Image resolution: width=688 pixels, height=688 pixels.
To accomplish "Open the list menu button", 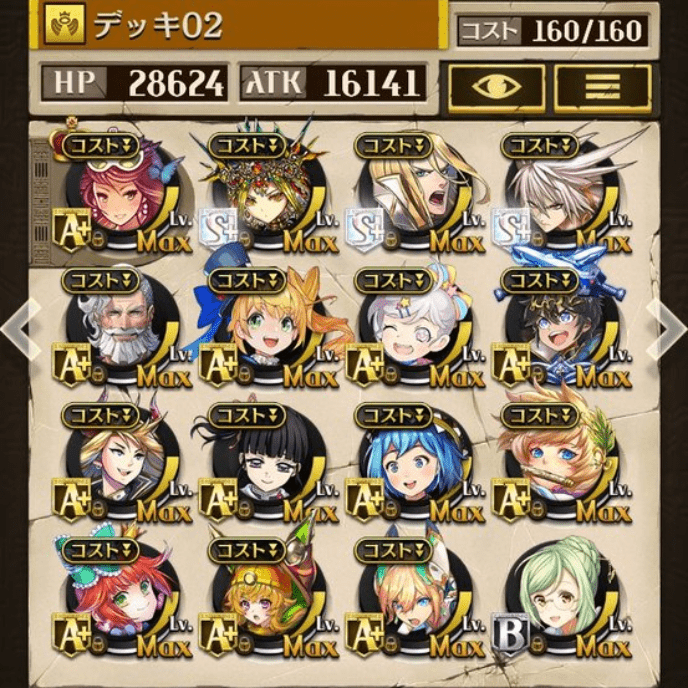I will [x=603, y=88].
